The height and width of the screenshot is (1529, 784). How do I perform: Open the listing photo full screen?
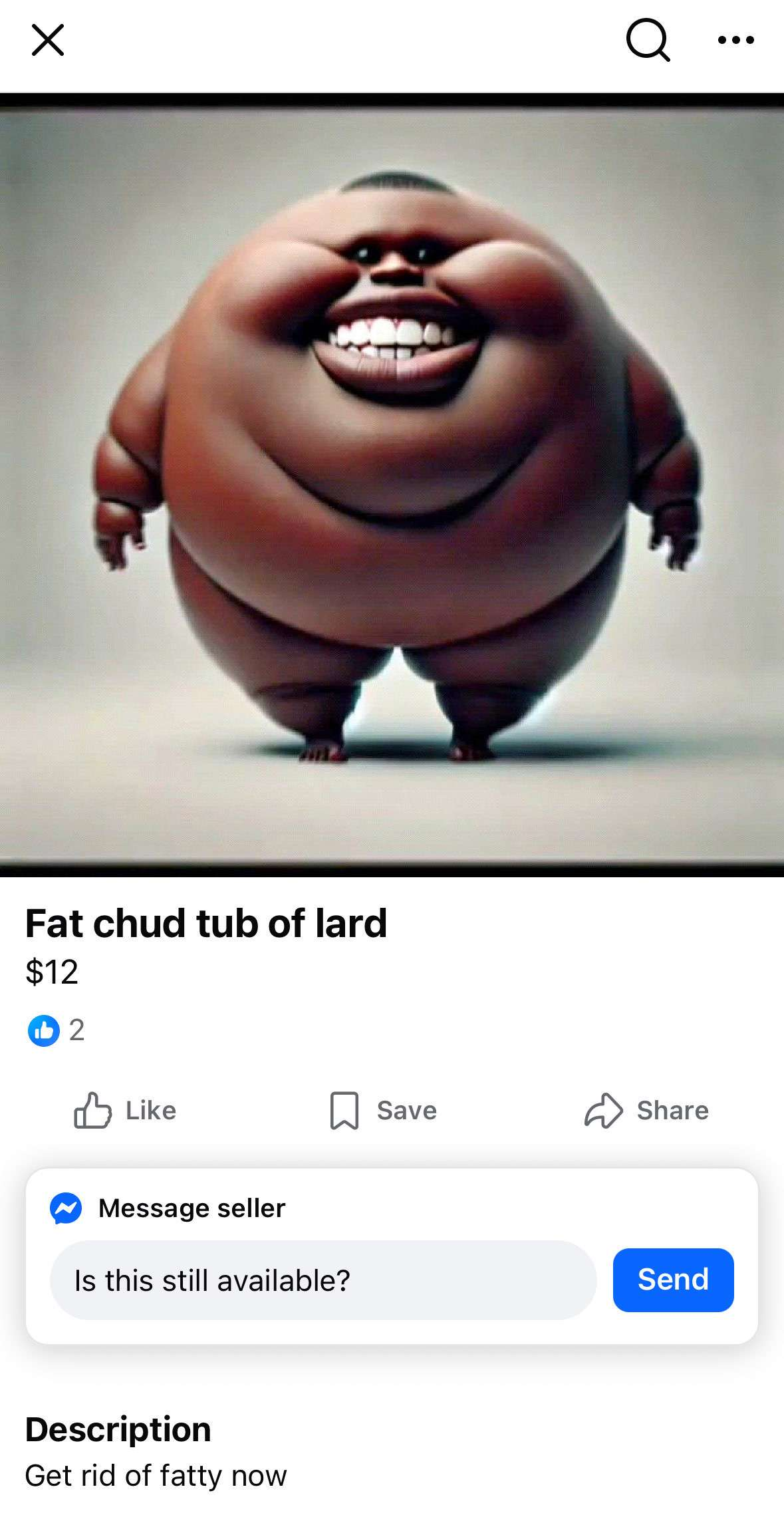tap(392, 486)
